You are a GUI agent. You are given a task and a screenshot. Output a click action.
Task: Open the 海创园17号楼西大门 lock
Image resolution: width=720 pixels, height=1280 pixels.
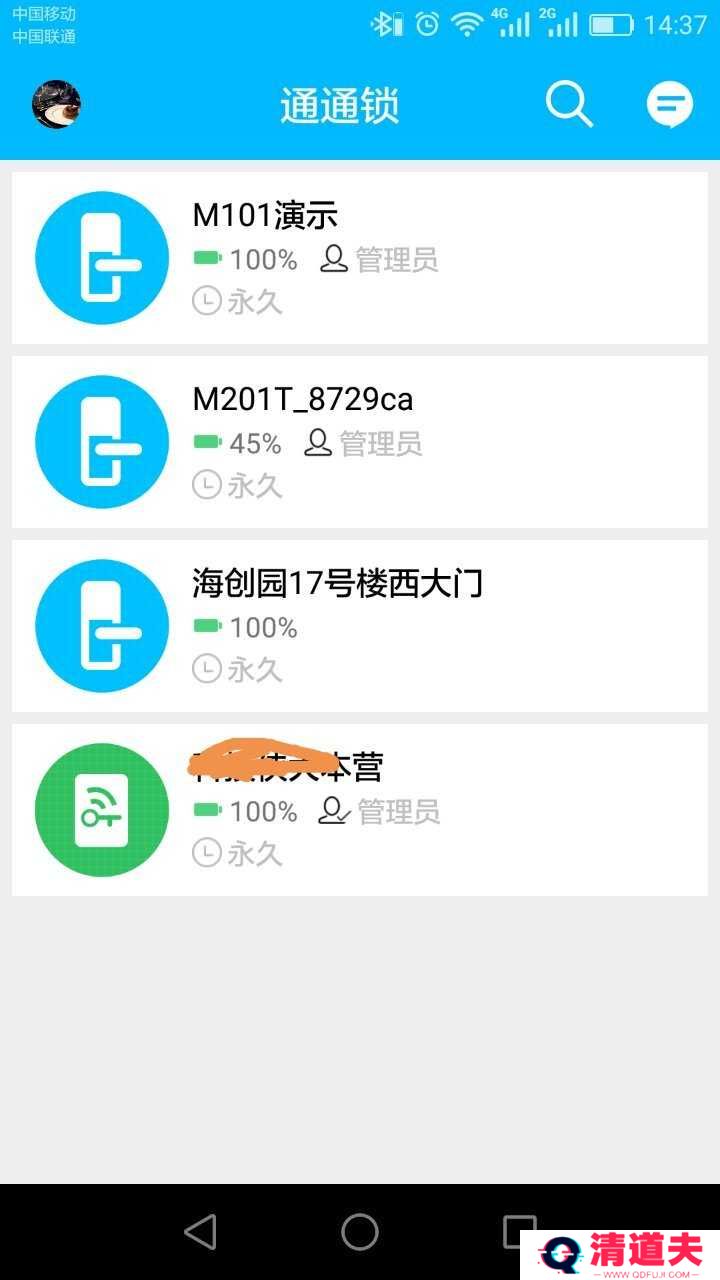click(x=360, y=626)
